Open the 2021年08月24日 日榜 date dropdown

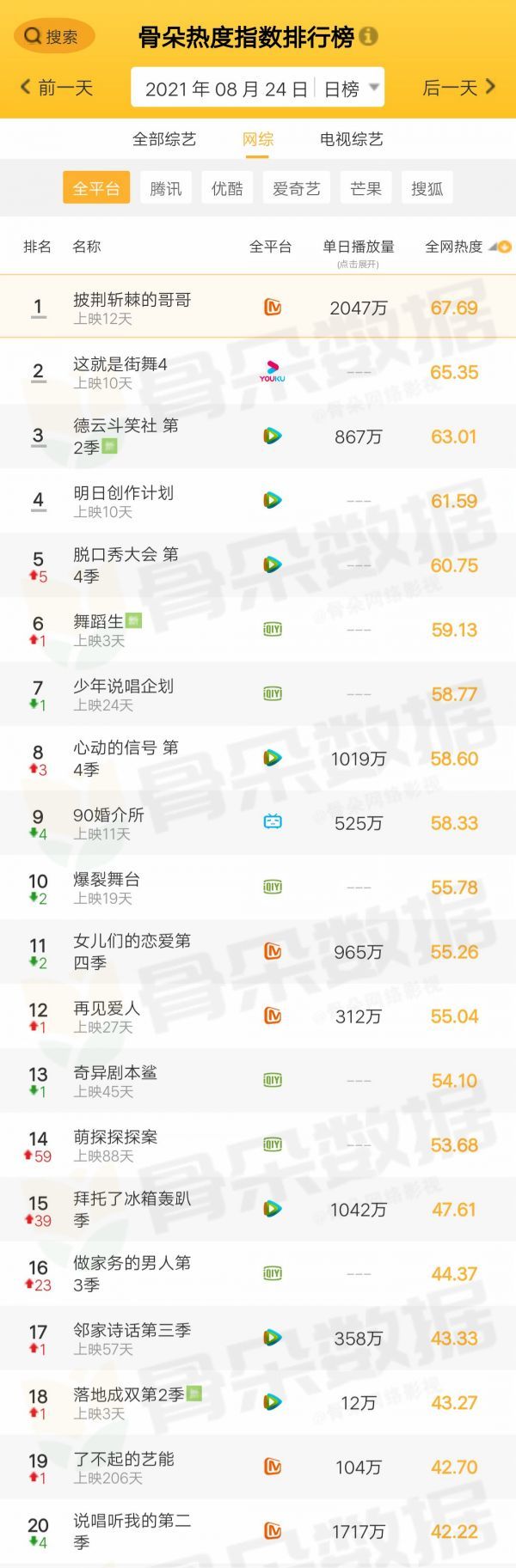click(x=257, y=88)
